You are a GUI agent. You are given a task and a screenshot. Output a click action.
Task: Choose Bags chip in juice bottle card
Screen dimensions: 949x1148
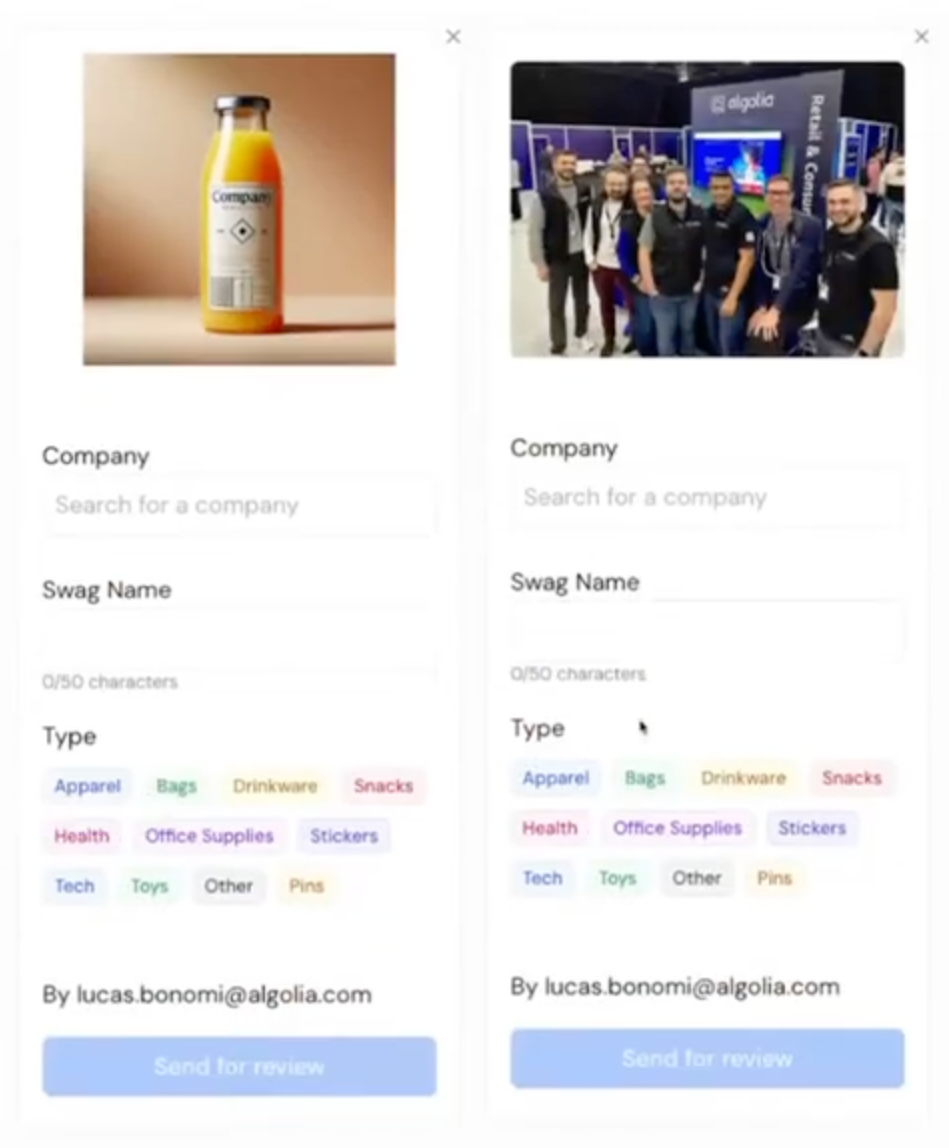tap(176, 786)
